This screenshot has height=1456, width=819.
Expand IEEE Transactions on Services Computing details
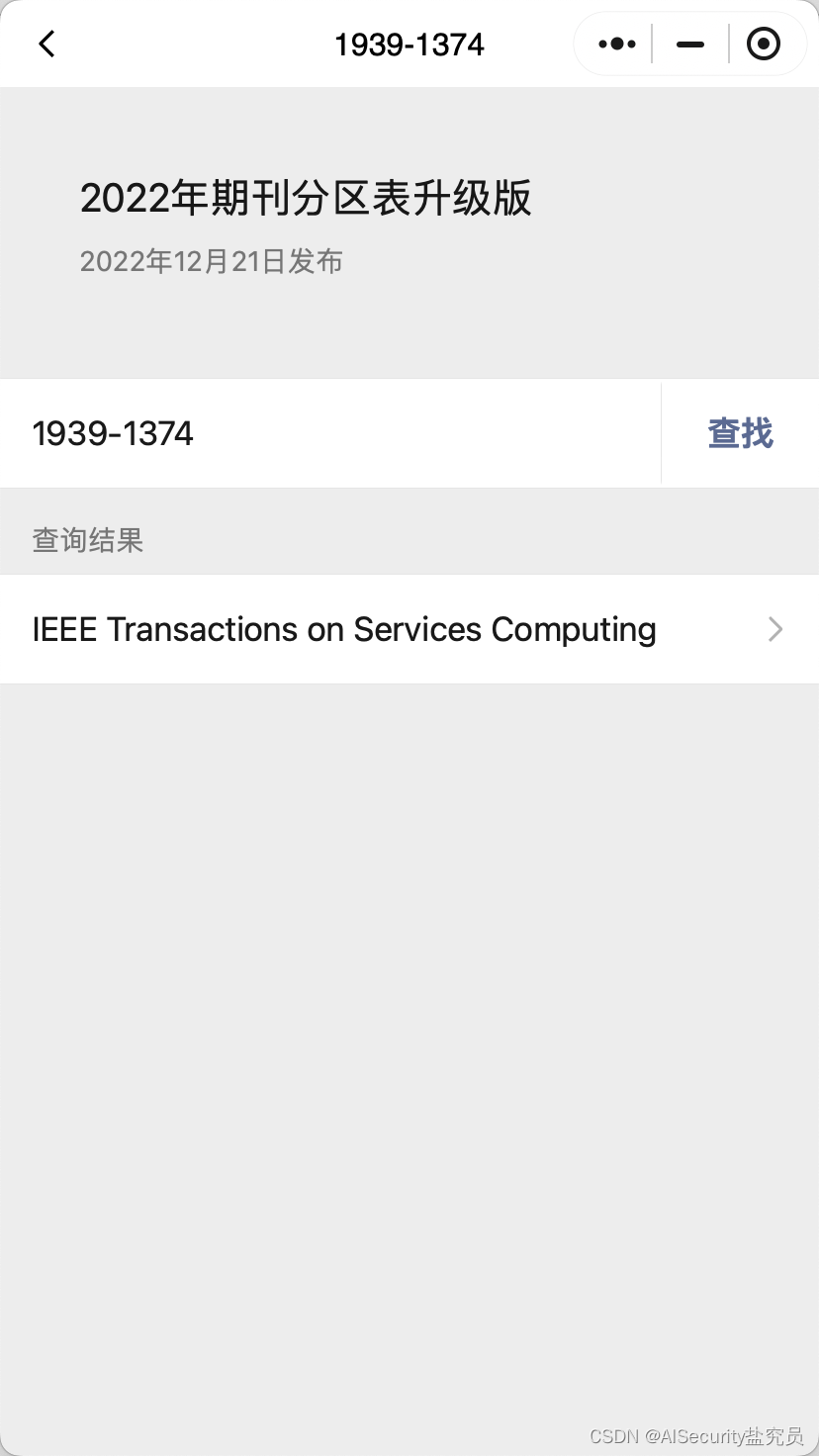343,629
